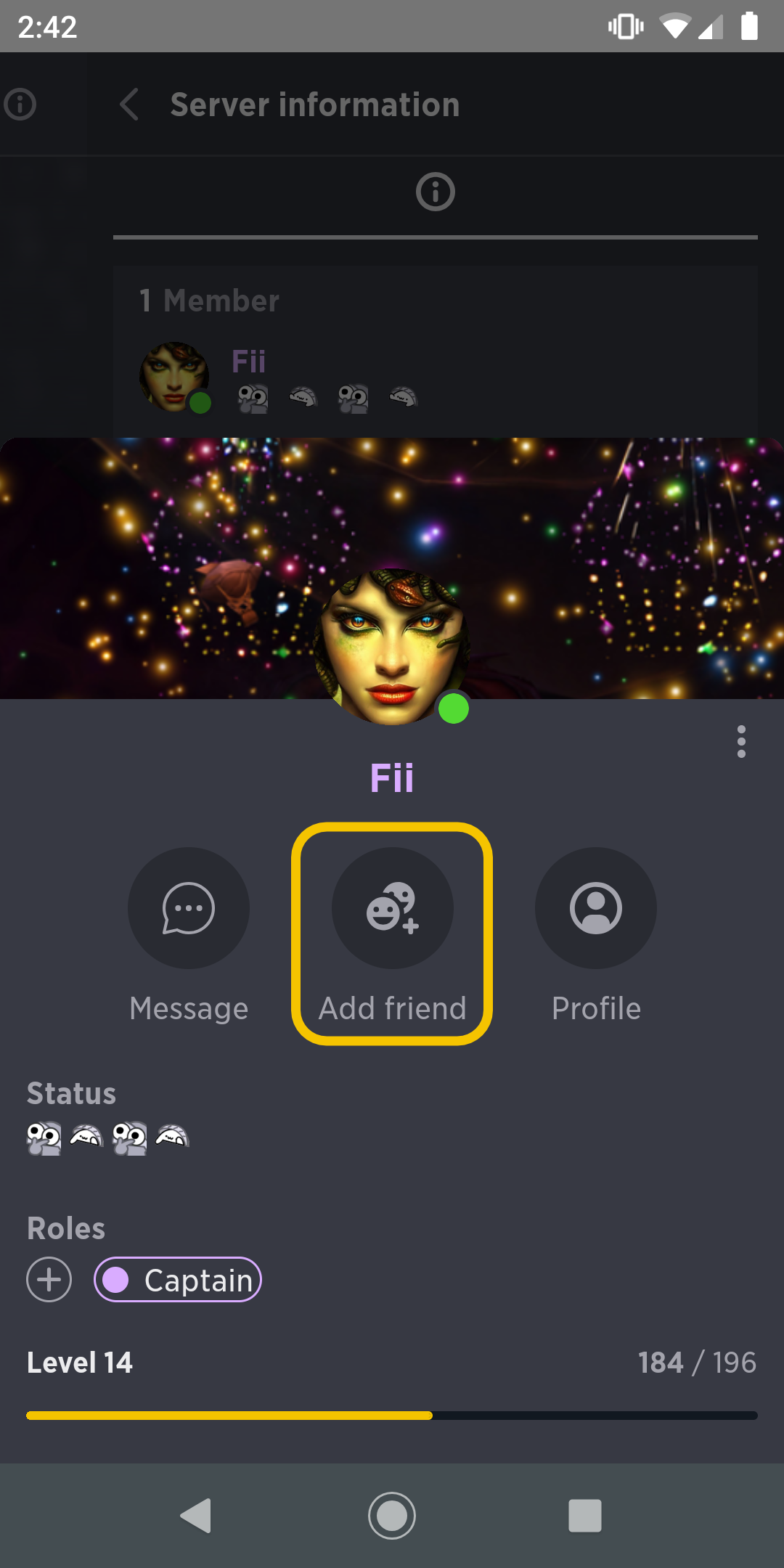This screenshot has width=784, height=1568.
Task: Go back using the system back button
Action: pos(196,1516)
